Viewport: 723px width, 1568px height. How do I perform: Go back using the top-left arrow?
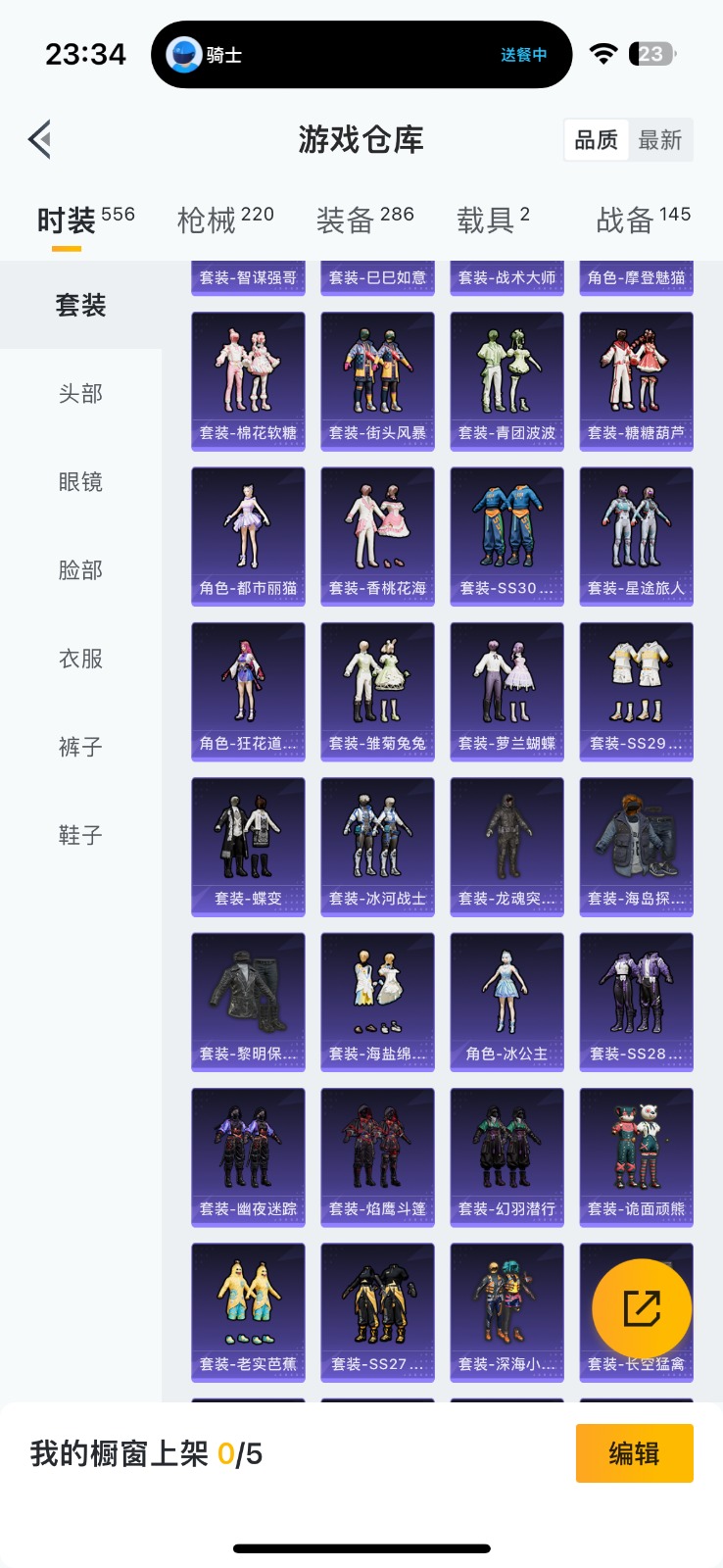coord(39,139)
